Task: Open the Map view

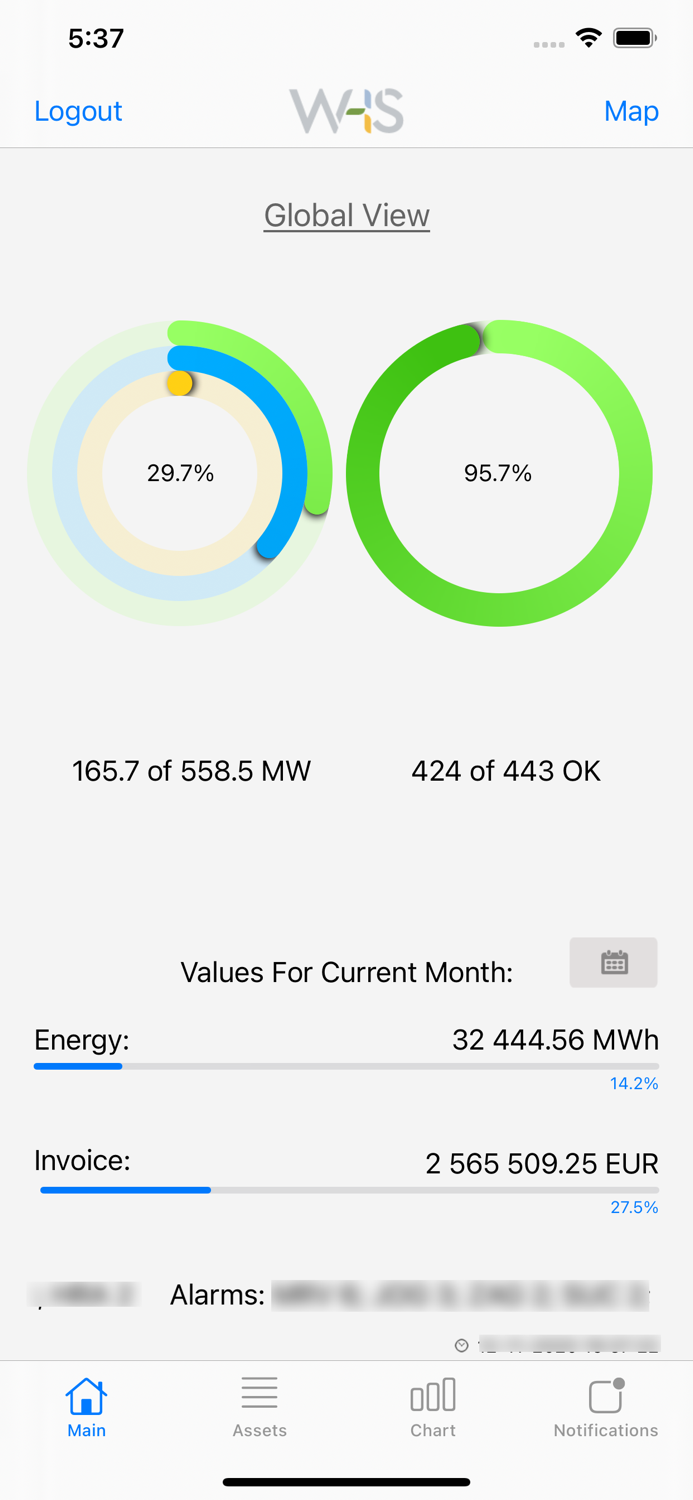Action: [x=631, y=111]
